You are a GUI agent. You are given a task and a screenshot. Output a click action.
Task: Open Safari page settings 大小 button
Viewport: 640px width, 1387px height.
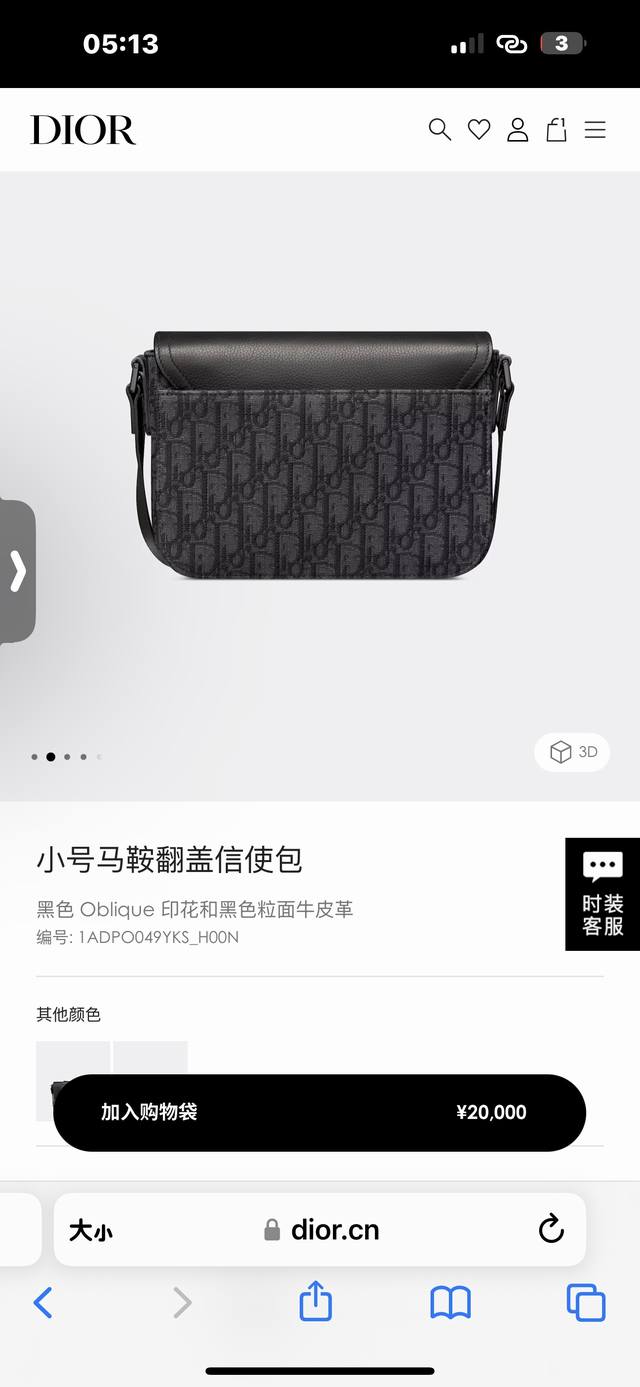(91, 1230)
